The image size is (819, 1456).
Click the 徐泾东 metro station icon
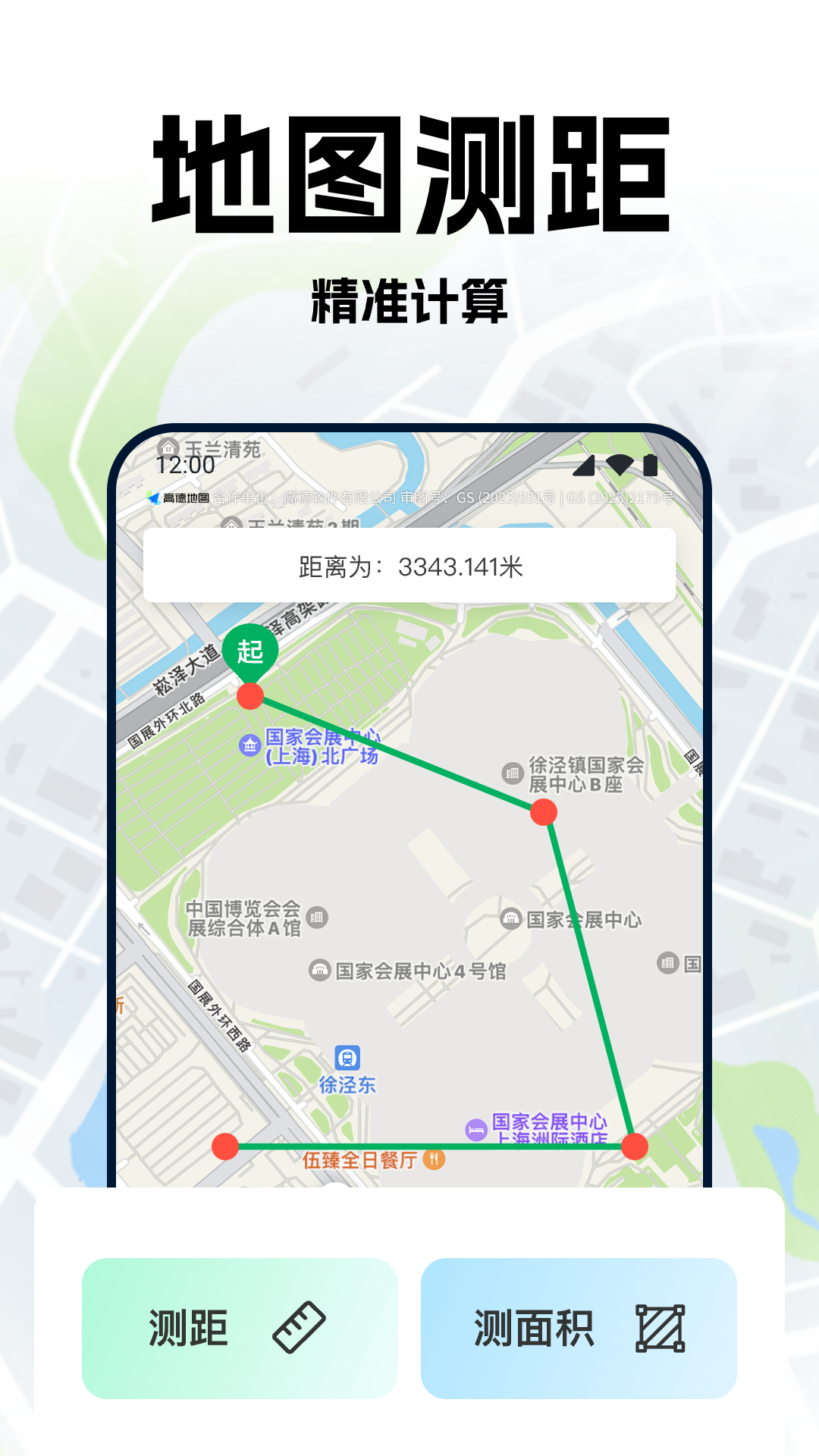348,1058
